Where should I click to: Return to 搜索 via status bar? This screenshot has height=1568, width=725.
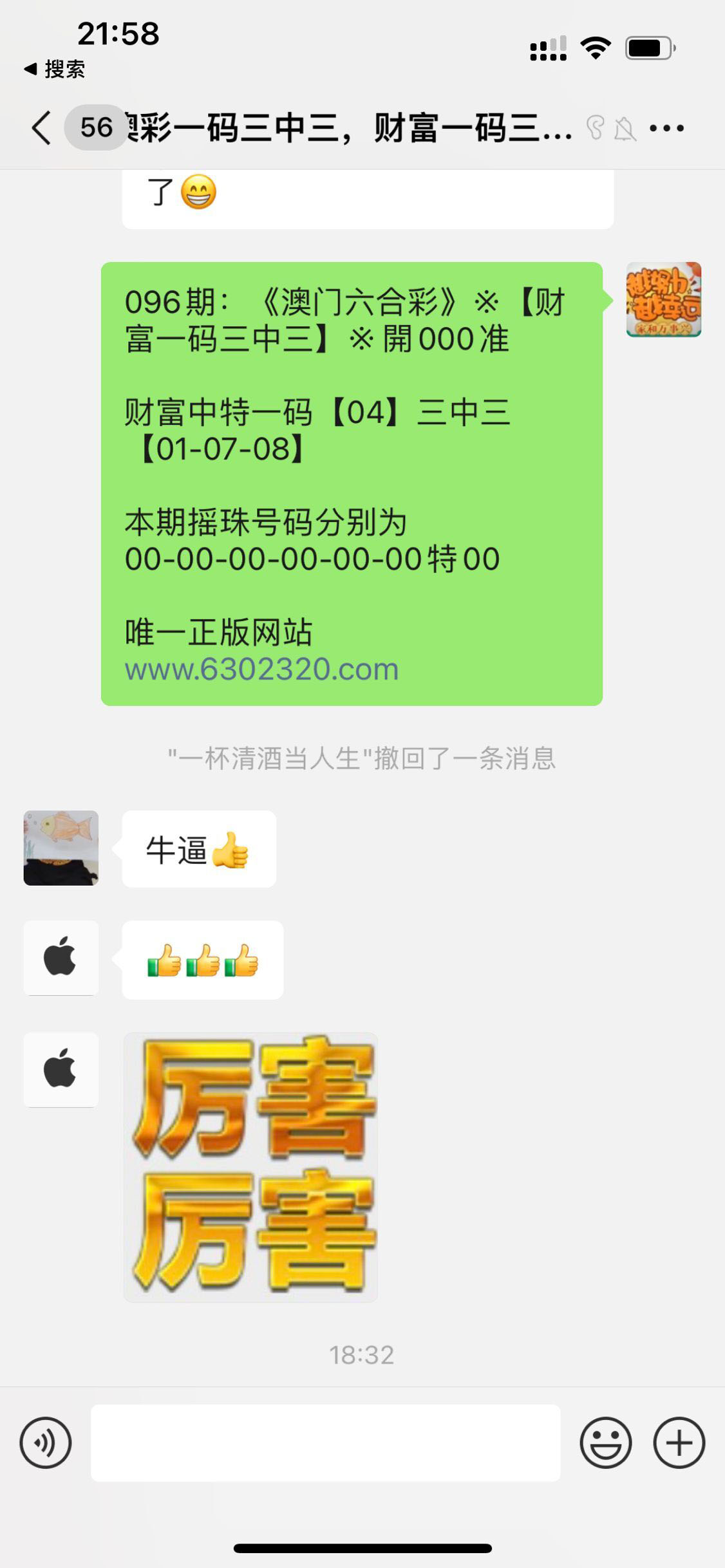coord(55,69)
